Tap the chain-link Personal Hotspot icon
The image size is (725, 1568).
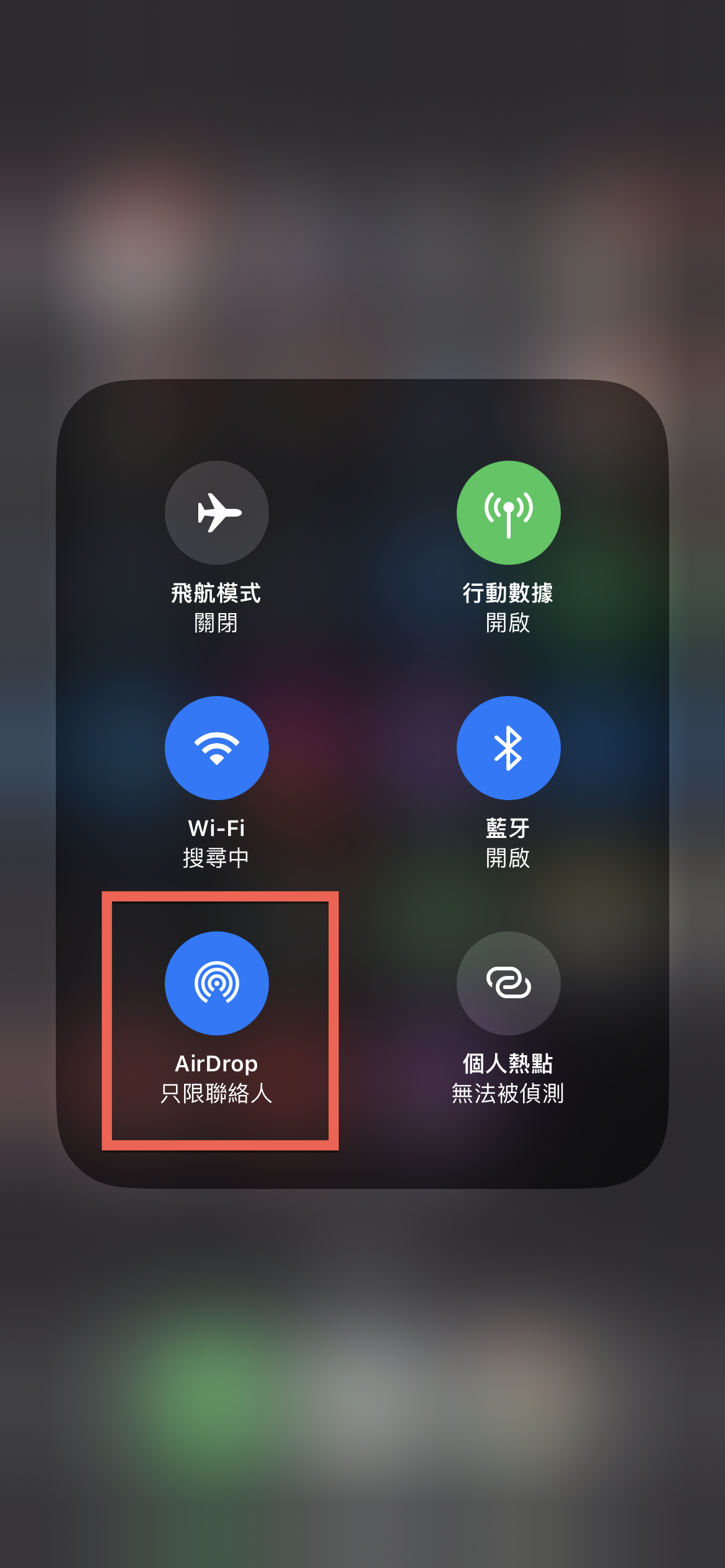pos(508,982)
